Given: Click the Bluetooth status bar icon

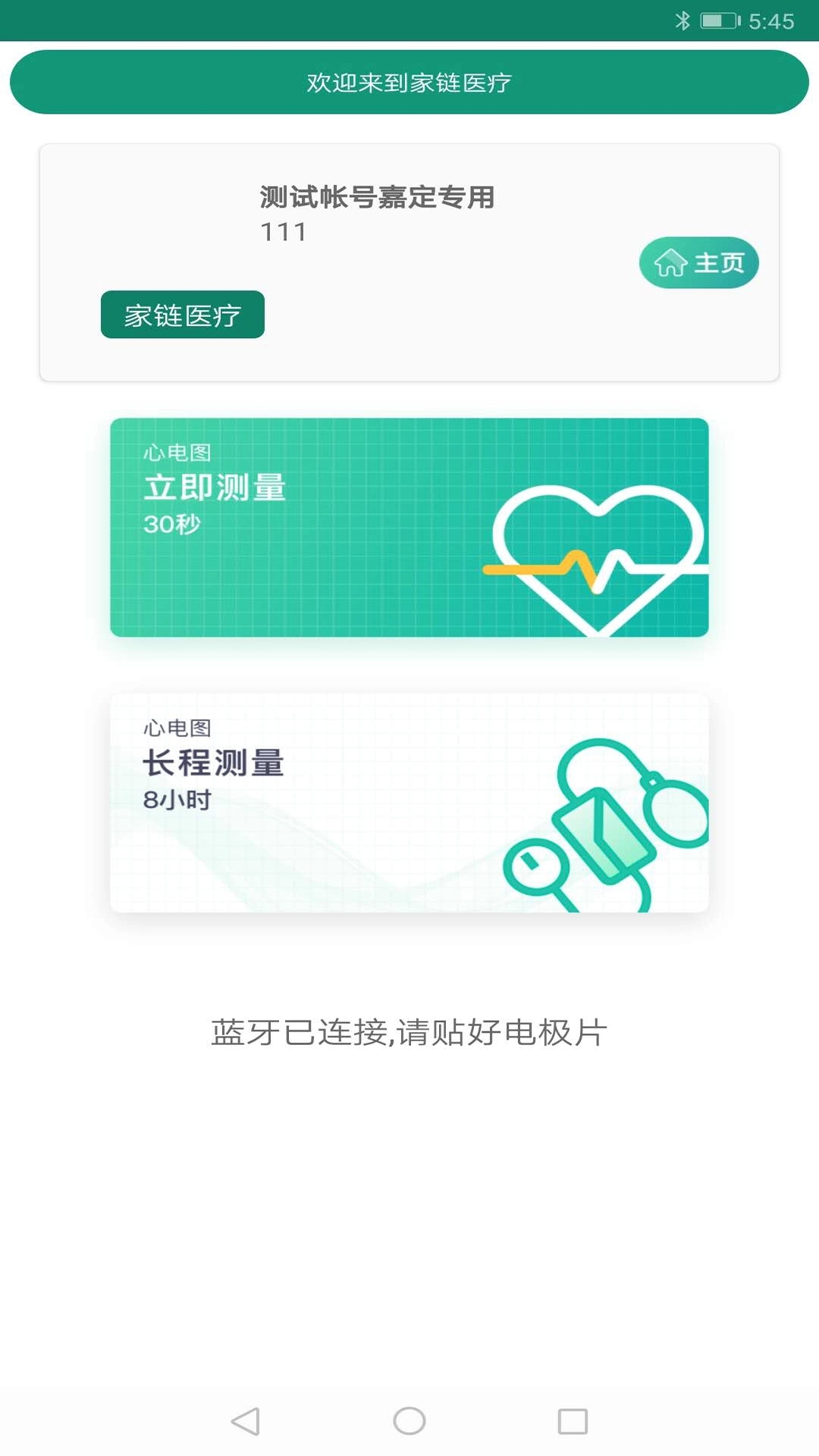Looking at the screenshot, I should coord(683,21).
